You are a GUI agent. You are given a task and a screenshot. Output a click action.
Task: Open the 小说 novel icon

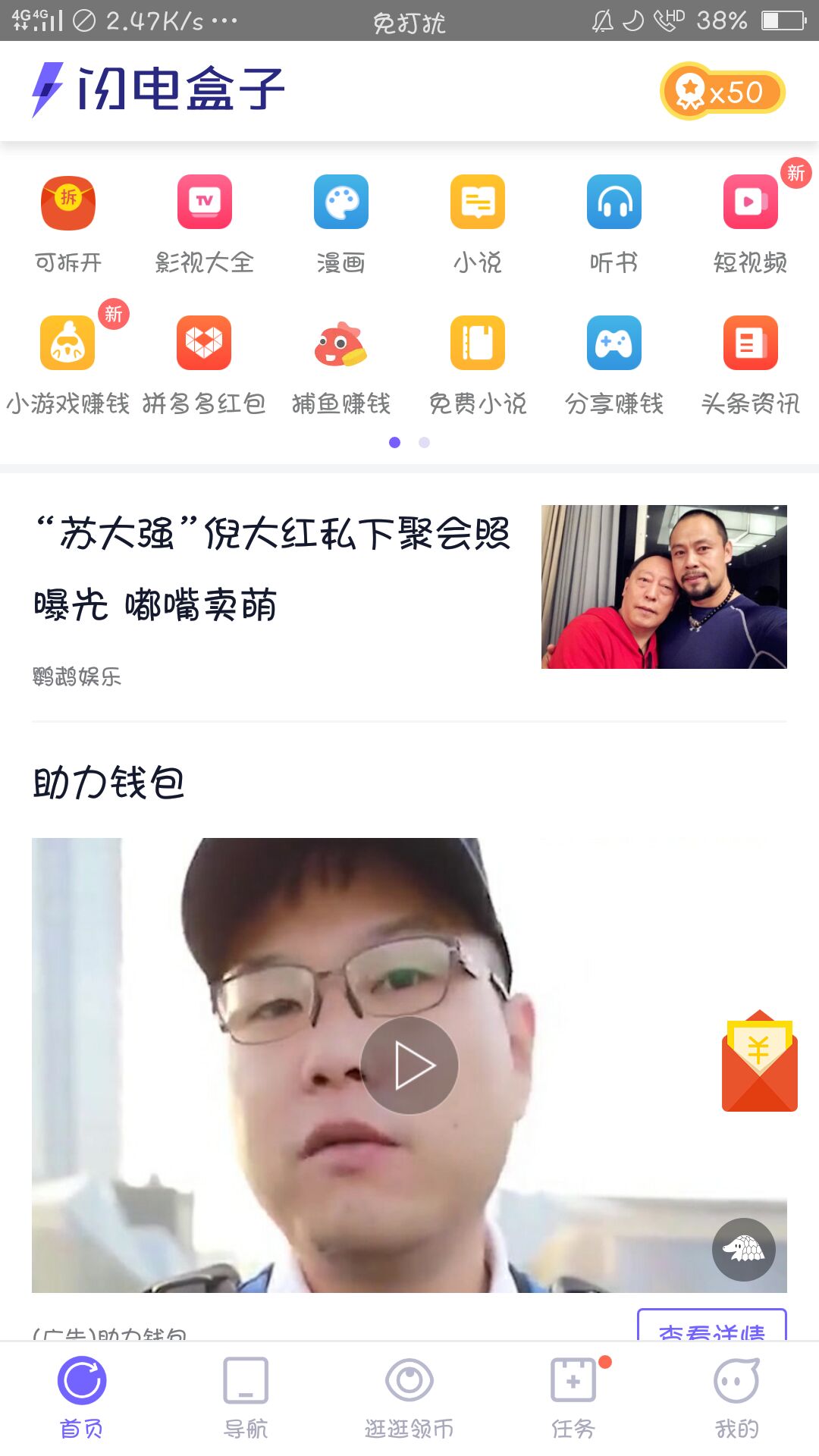[478, 202]
